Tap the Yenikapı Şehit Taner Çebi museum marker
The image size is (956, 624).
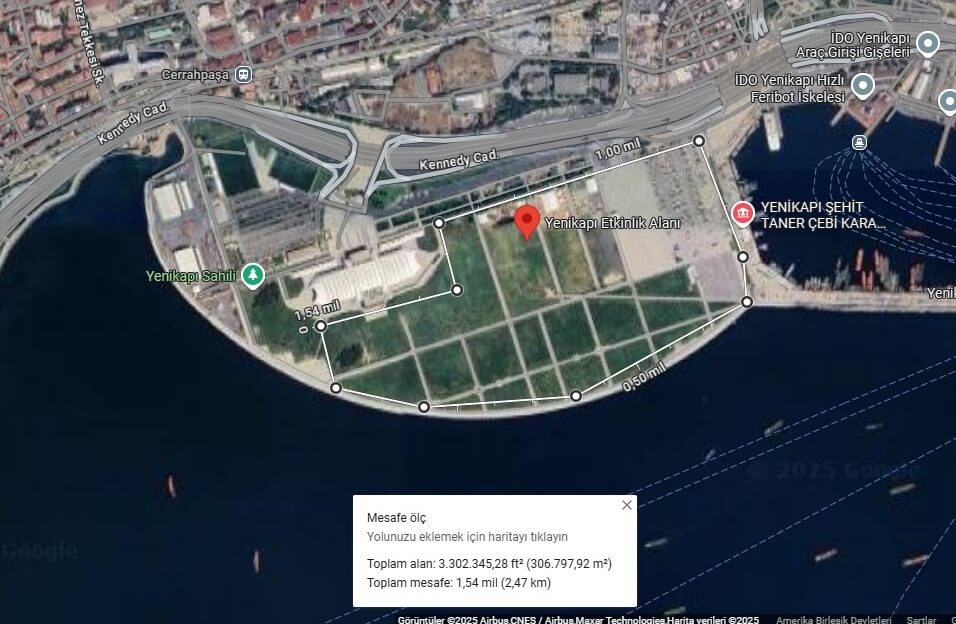click(x=743, y=213)
